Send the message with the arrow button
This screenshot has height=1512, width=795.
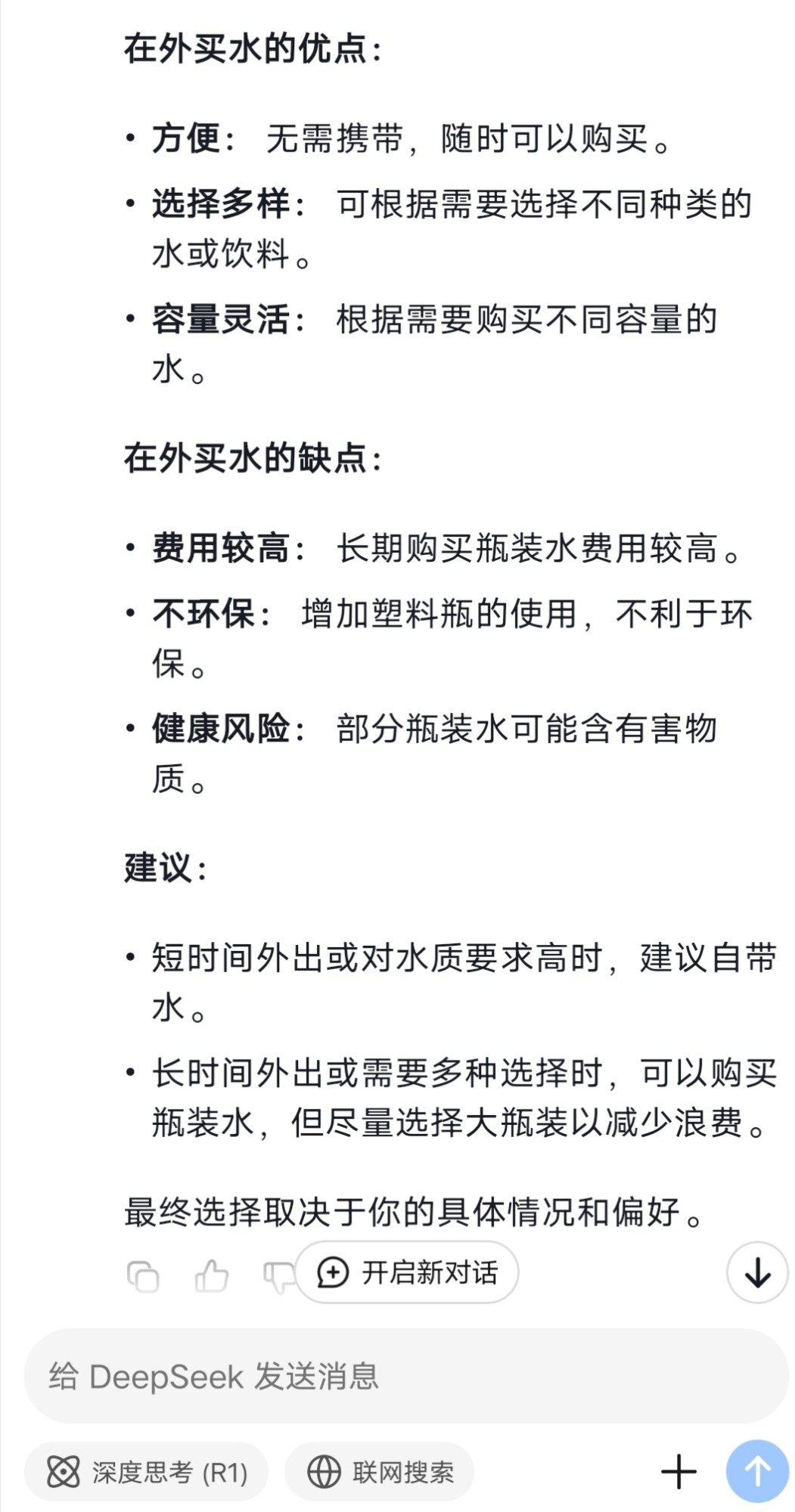coord(757,1471)
